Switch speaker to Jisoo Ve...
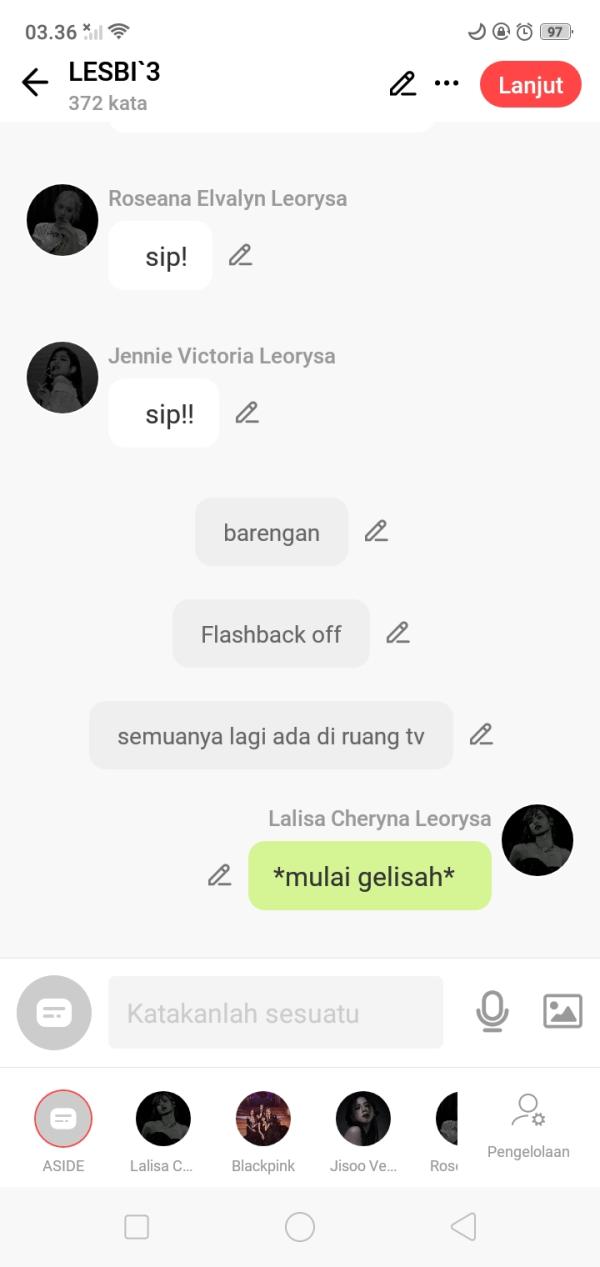The height and width of the screenshot is (1267, 600). coord(363,1120)
